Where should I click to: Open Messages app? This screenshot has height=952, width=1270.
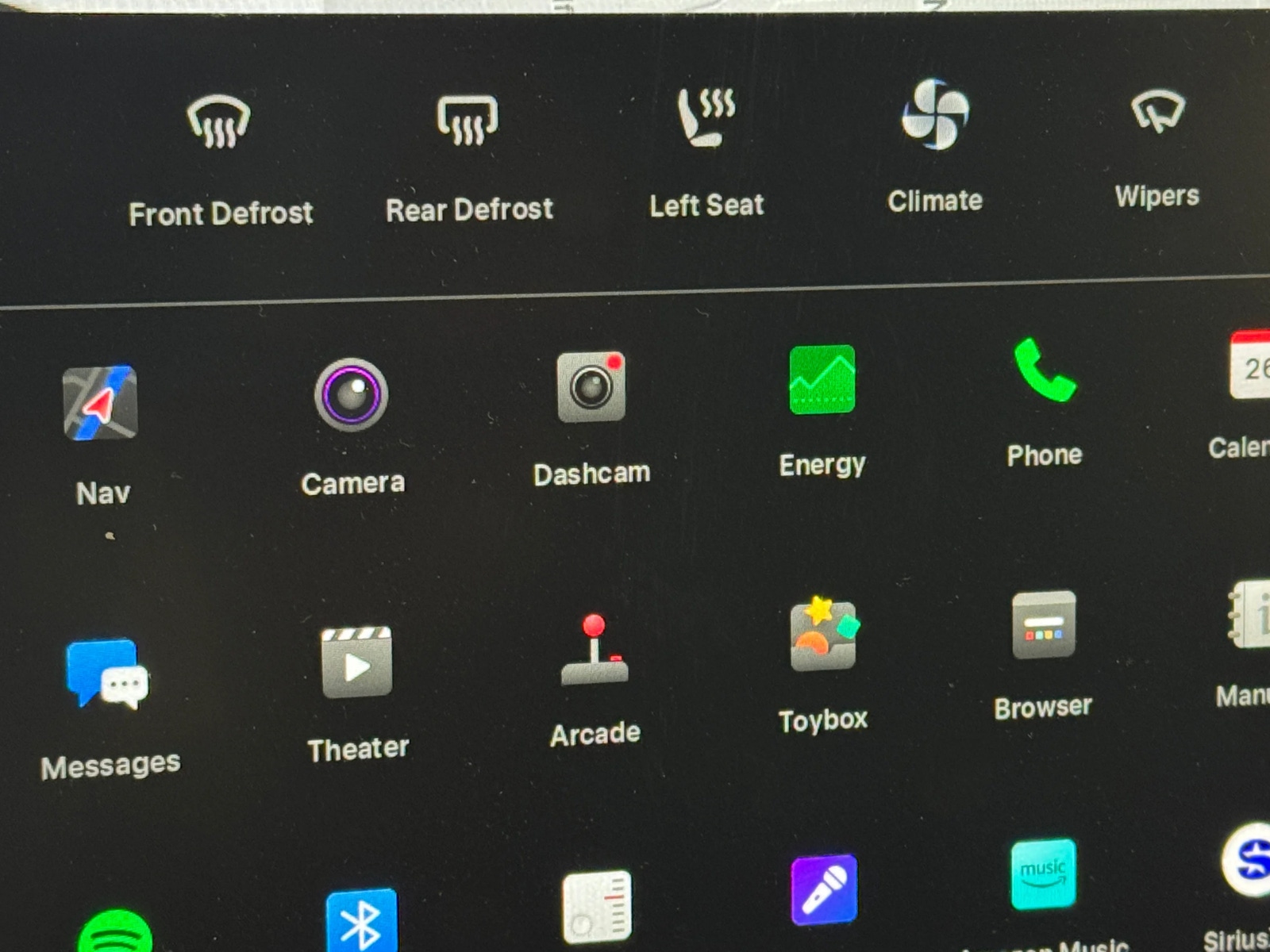[106, 674]
